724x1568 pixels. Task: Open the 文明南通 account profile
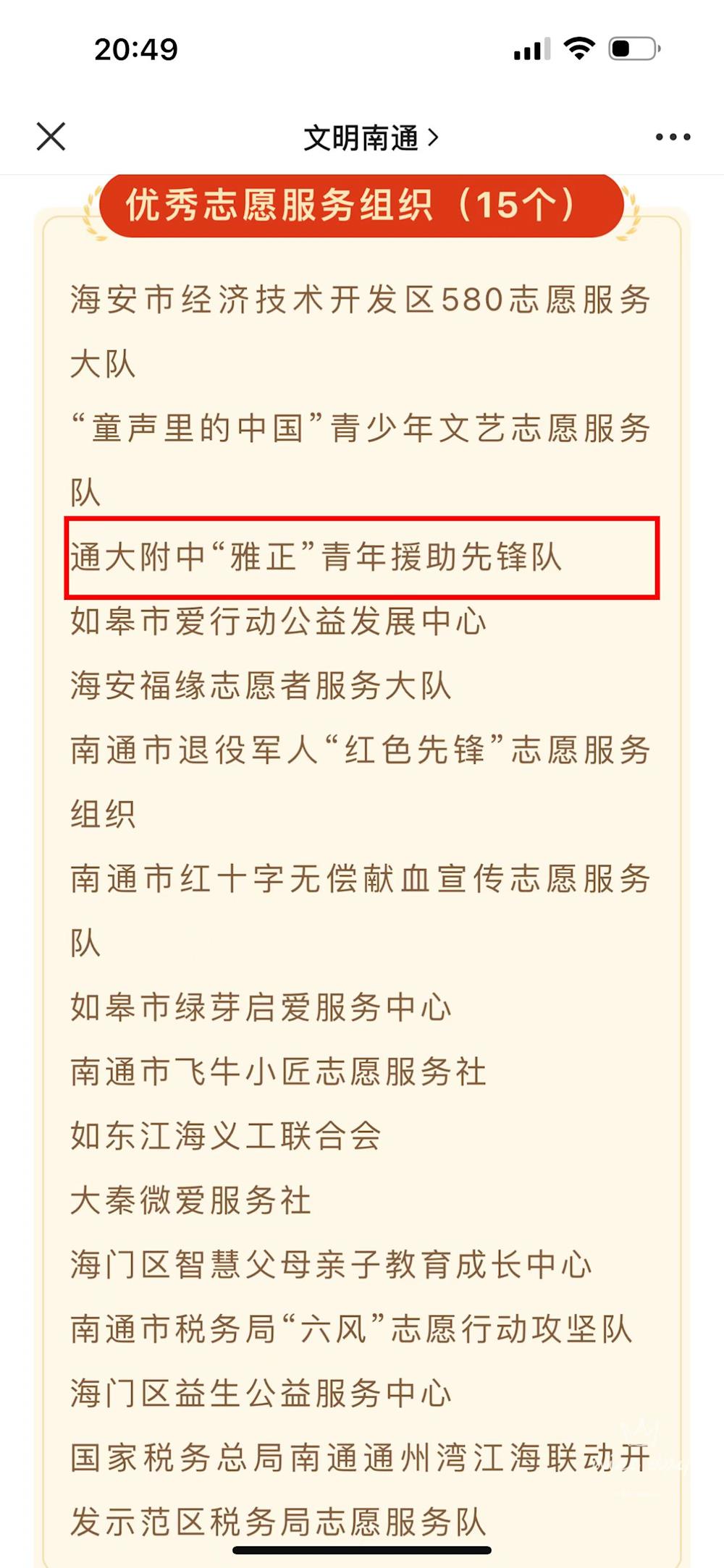[370, 137]
